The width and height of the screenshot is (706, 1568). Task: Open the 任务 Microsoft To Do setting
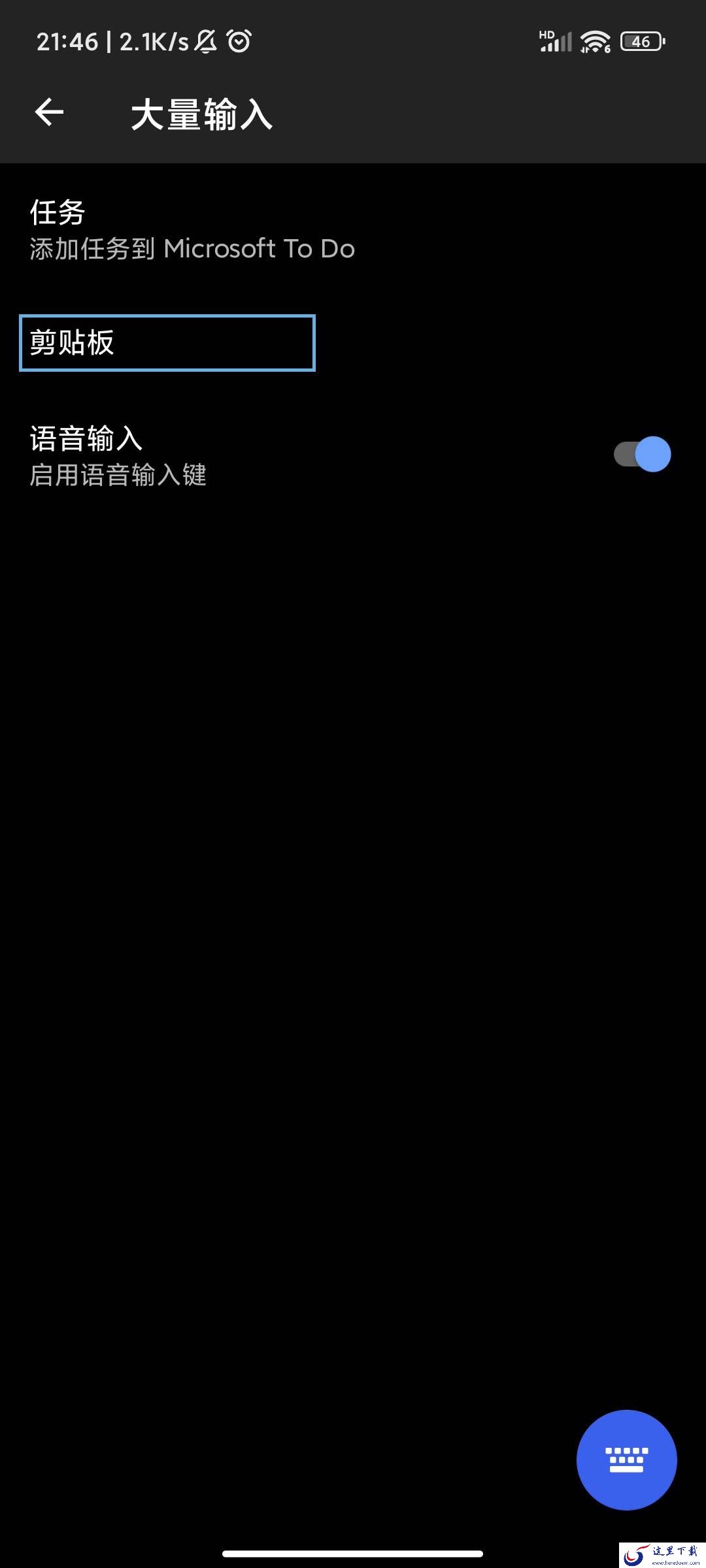click(192, 230)
